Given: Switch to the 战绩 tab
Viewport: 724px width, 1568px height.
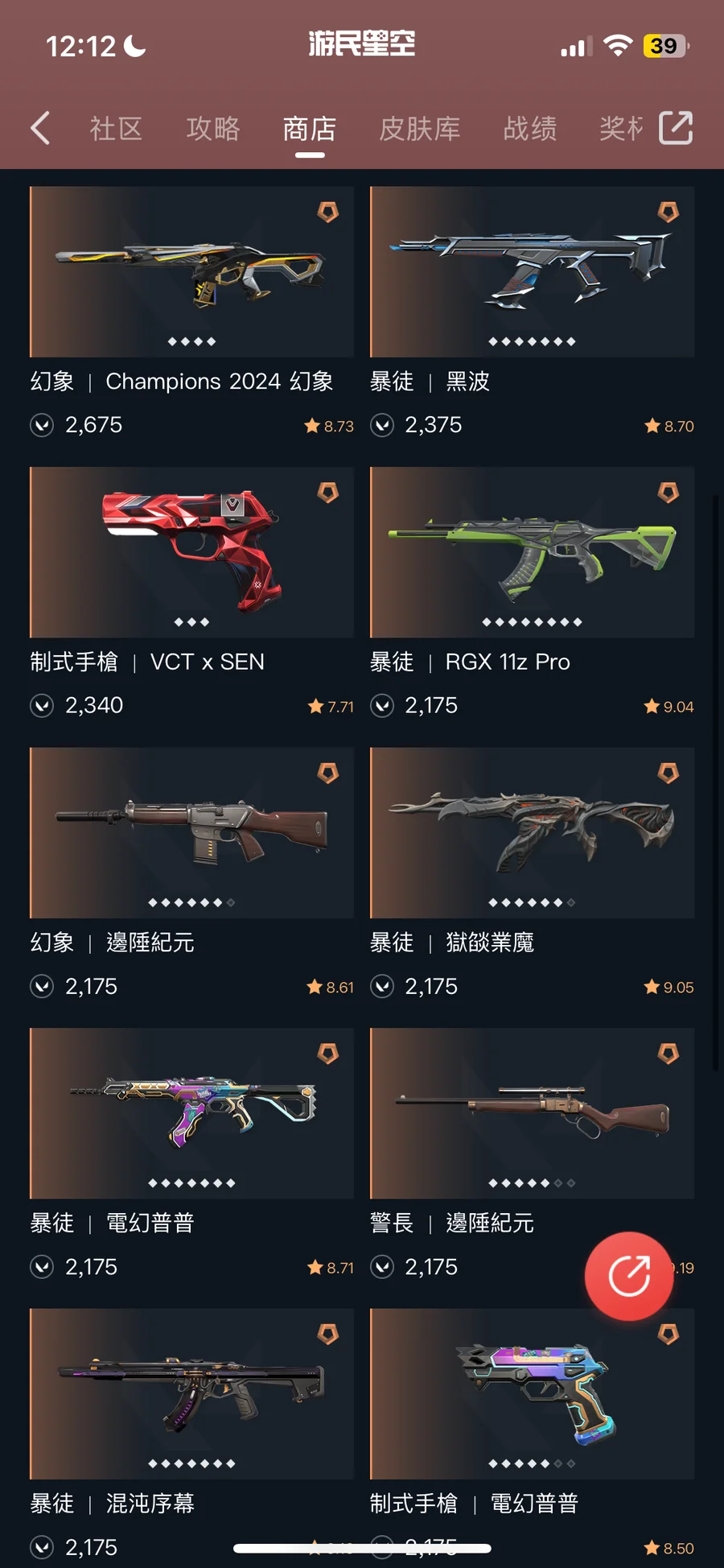Looking at the screenshot, I should click(529, 129).
